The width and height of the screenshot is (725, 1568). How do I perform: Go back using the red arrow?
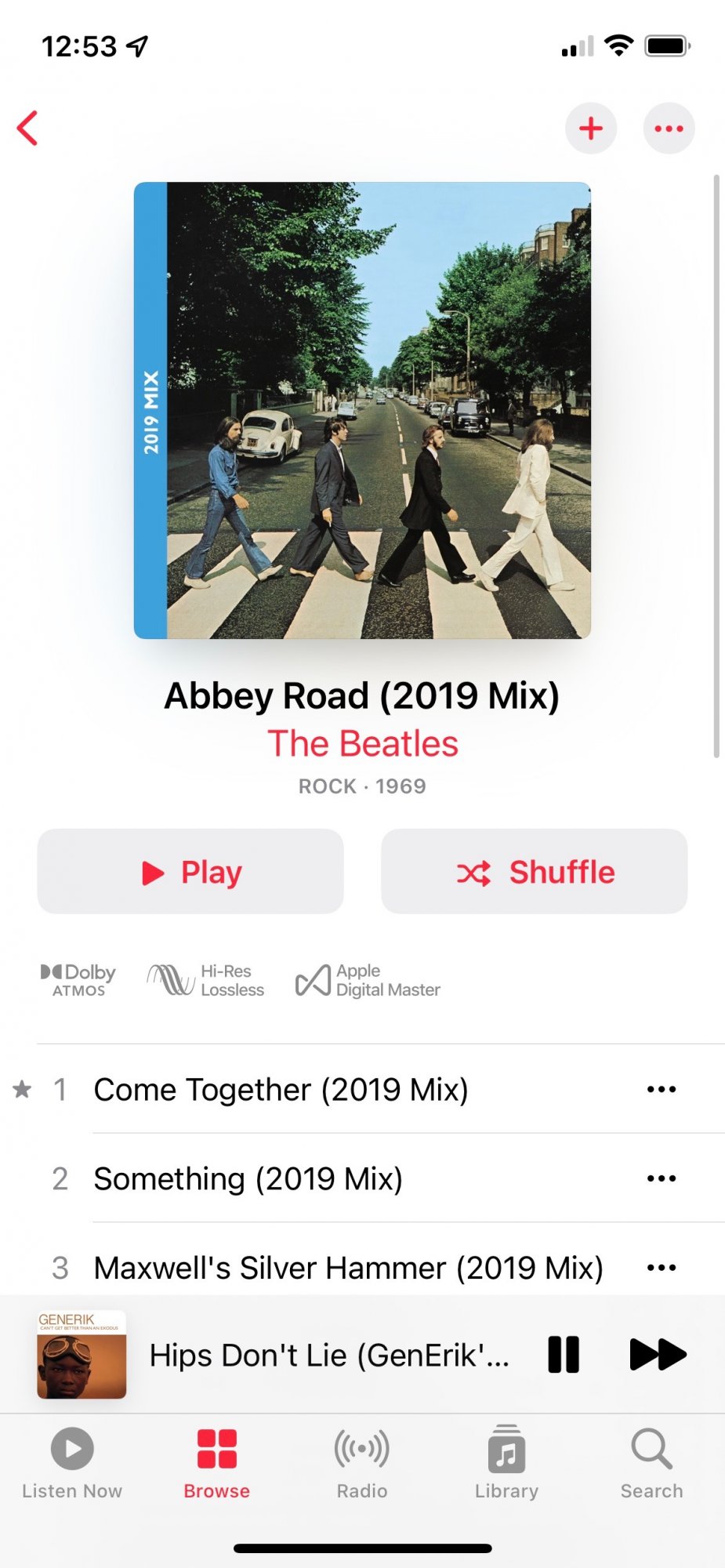(x=28, y=128)
